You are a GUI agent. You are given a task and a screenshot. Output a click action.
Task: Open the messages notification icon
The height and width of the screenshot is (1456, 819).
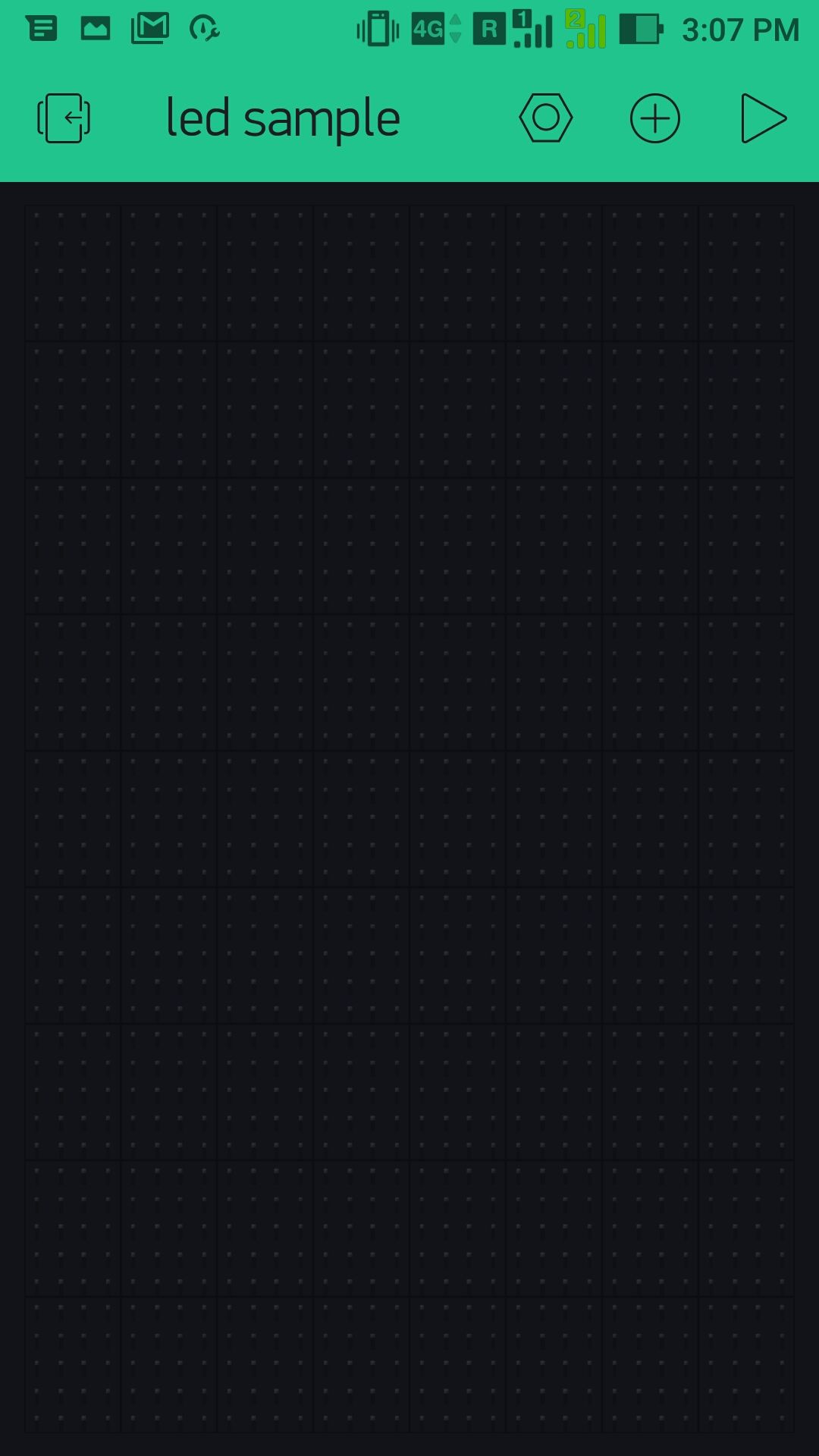click(42, 29)
